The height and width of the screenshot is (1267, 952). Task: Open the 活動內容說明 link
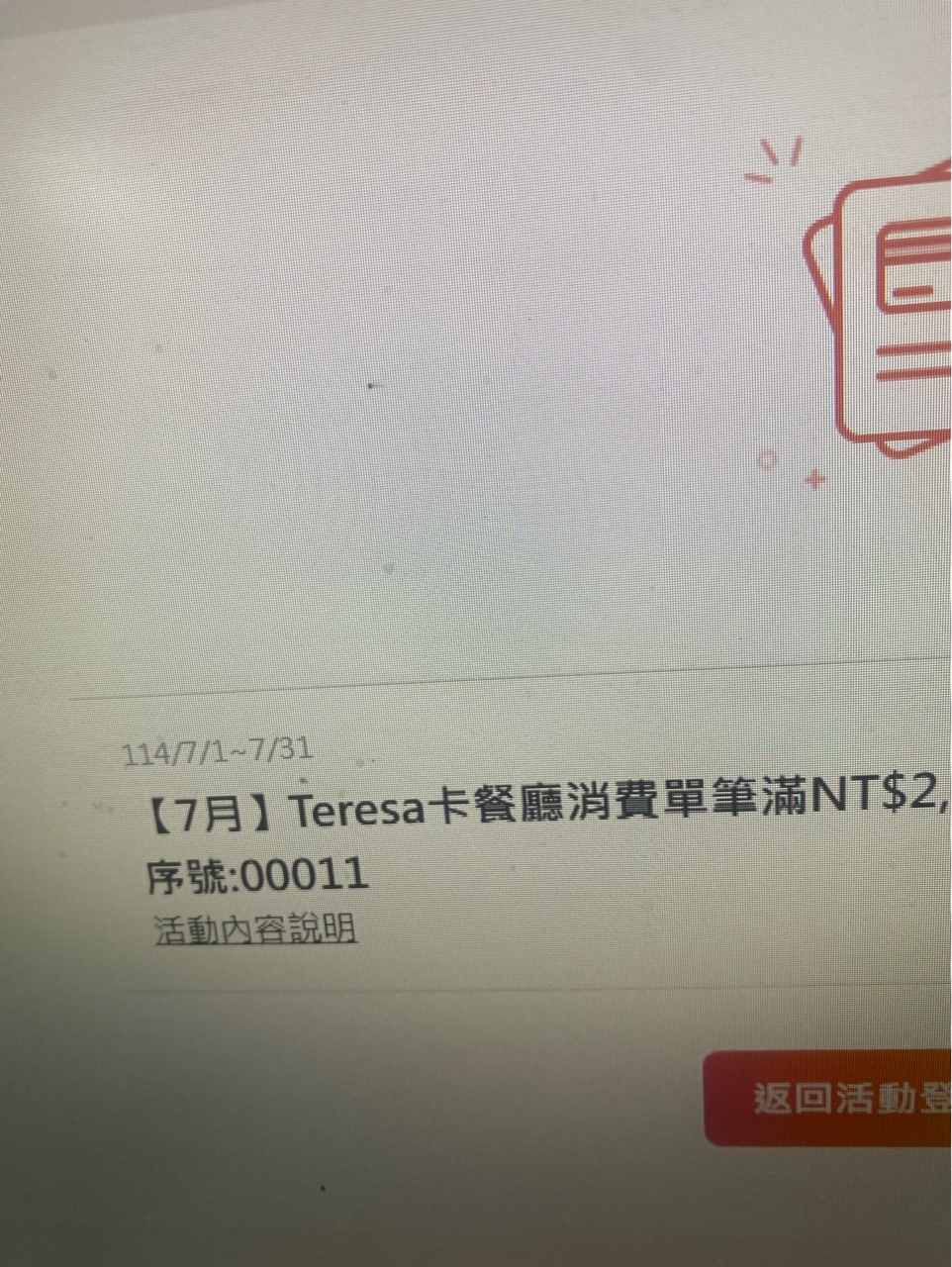click(x=255, y=929)
